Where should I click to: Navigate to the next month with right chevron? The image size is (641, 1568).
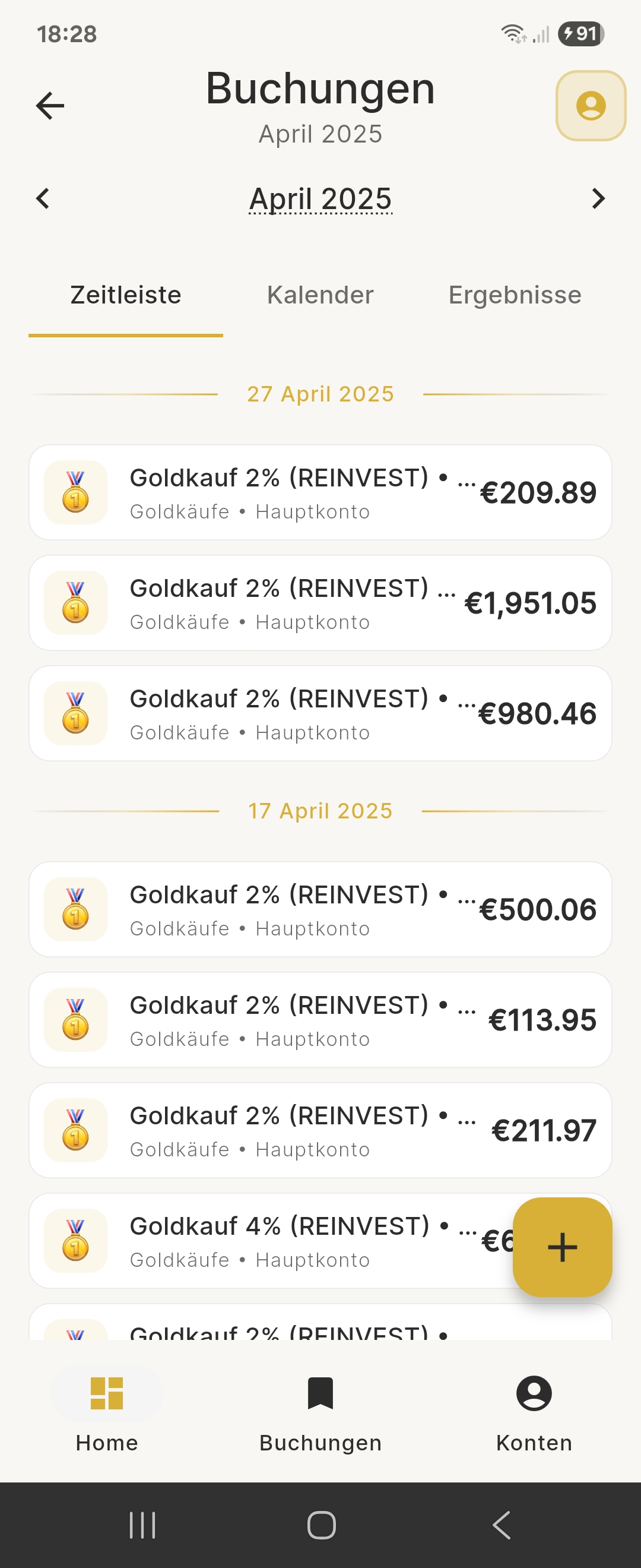598,198
